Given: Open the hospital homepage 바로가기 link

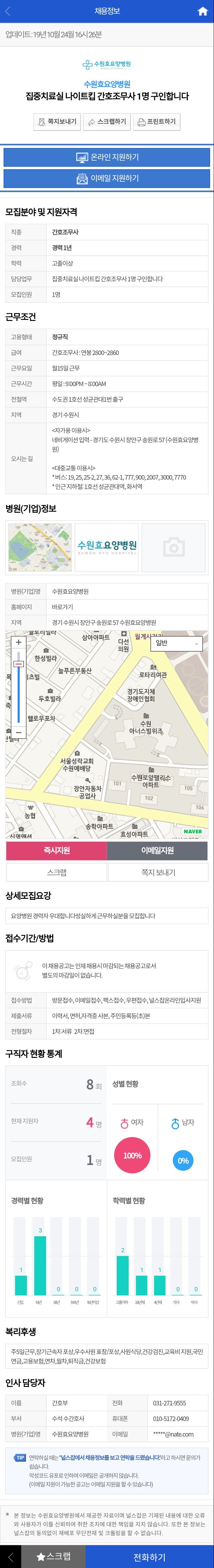Looking at the screenshot, I should [x=62, y=607].
